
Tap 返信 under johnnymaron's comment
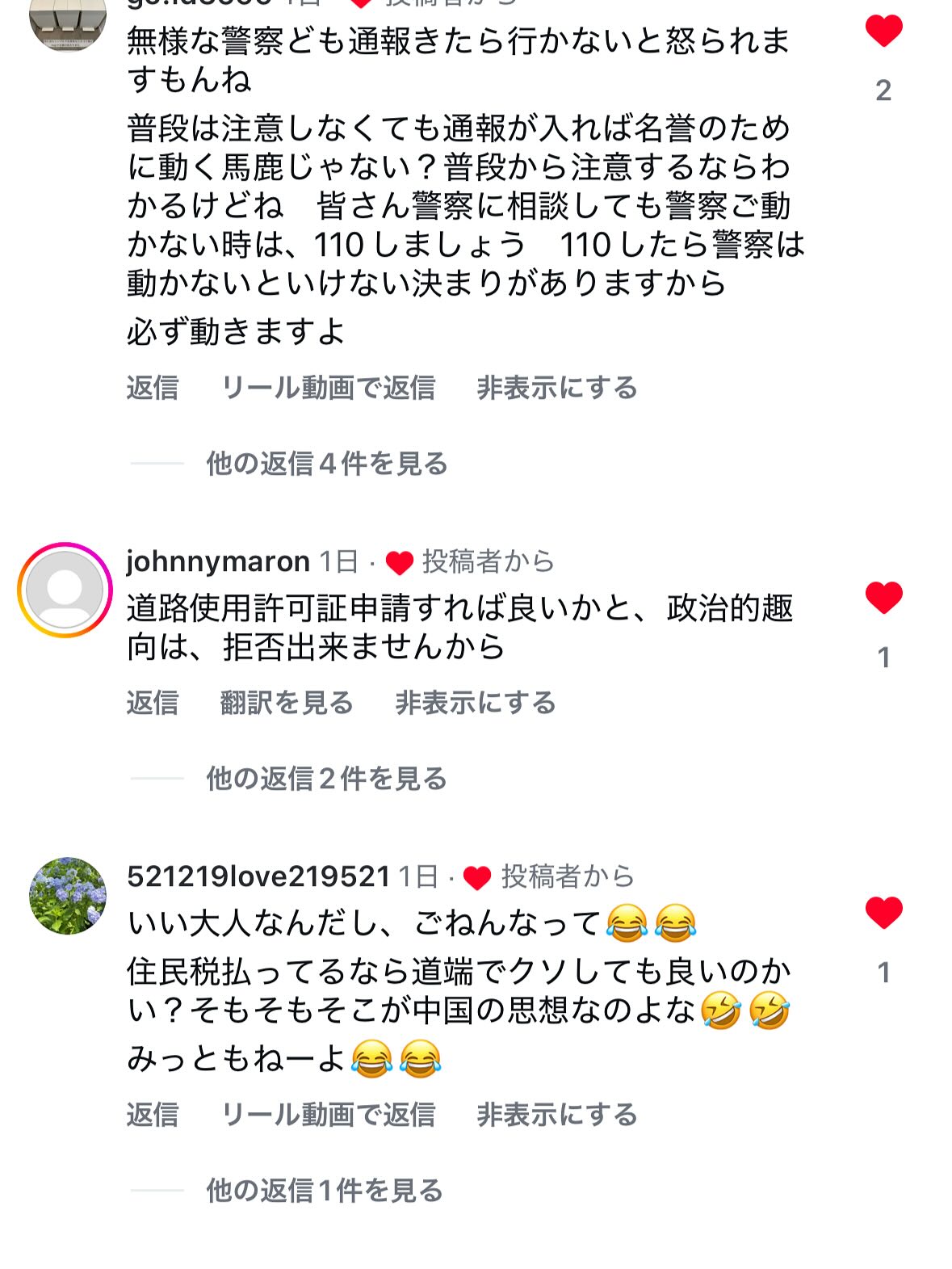point(153,703)
